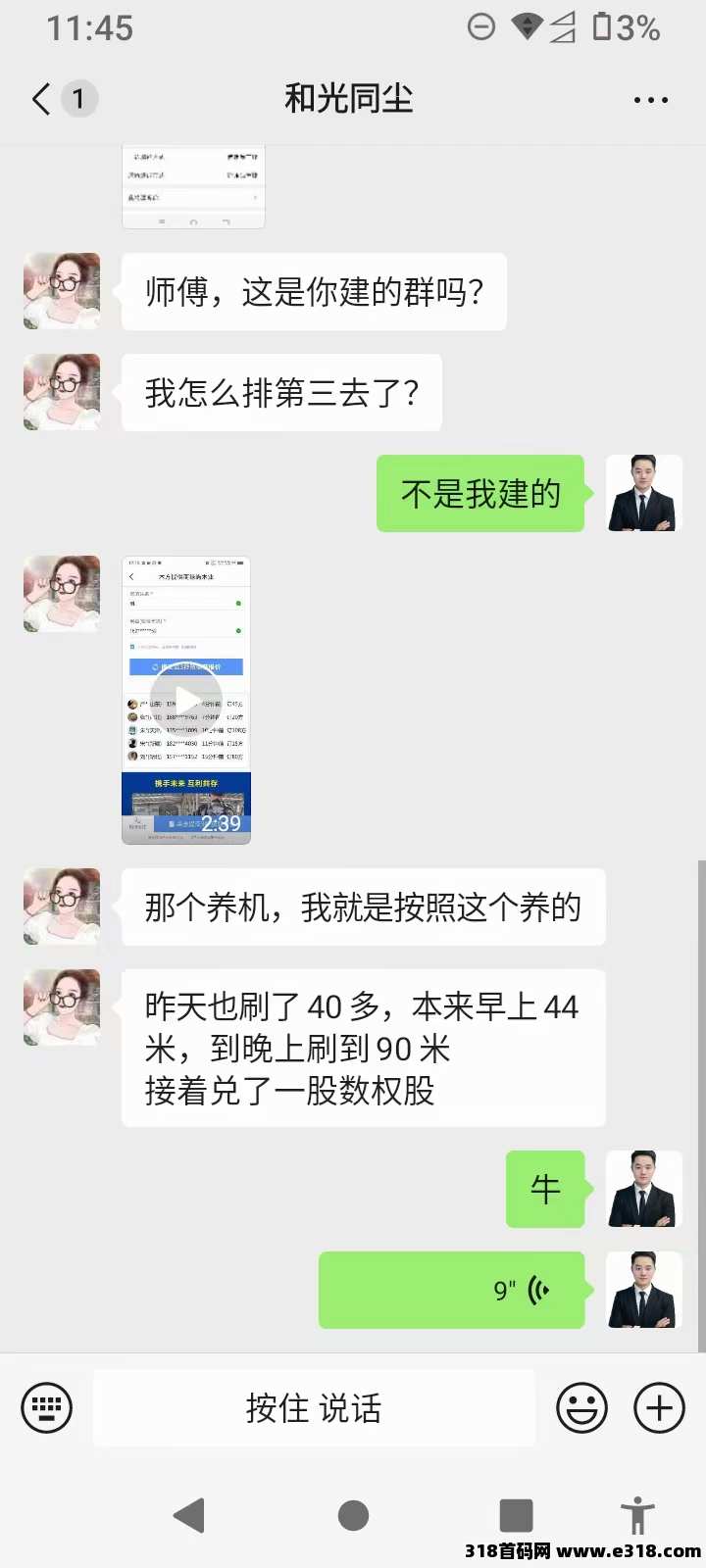Switch to keyboard input mode
Viewport: 706px width, 1568px height.
pos(46,1408)
